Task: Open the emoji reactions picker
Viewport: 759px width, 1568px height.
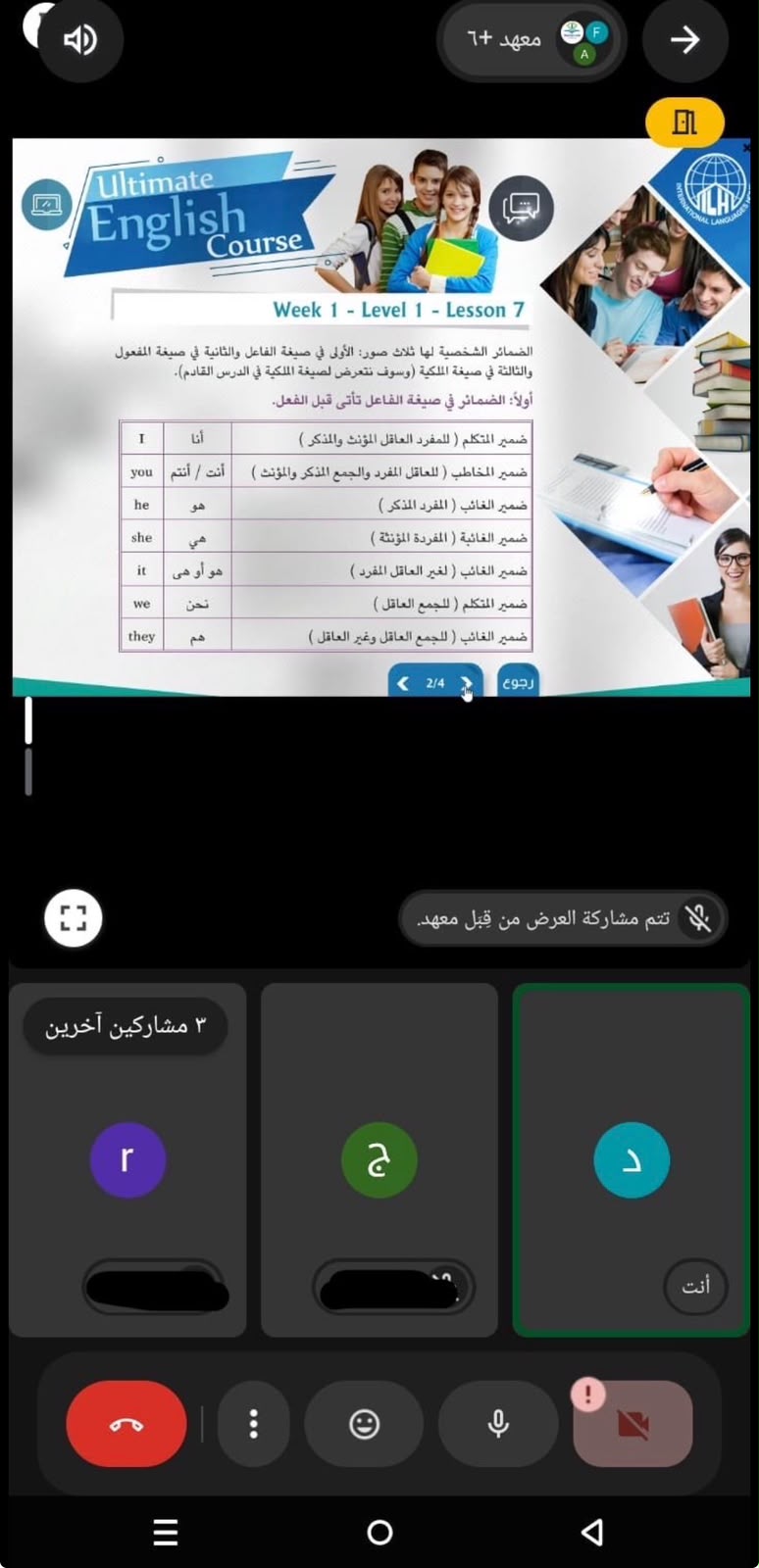Action: [x=364, y=1424]
